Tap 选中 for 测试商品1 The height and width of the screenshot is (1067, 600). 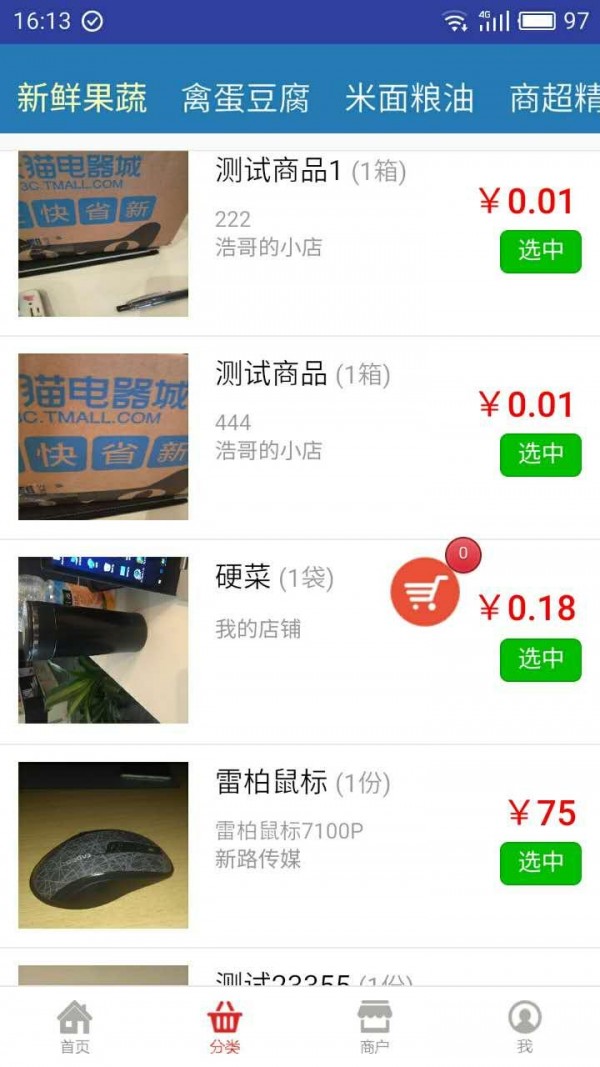click(540, 251)
